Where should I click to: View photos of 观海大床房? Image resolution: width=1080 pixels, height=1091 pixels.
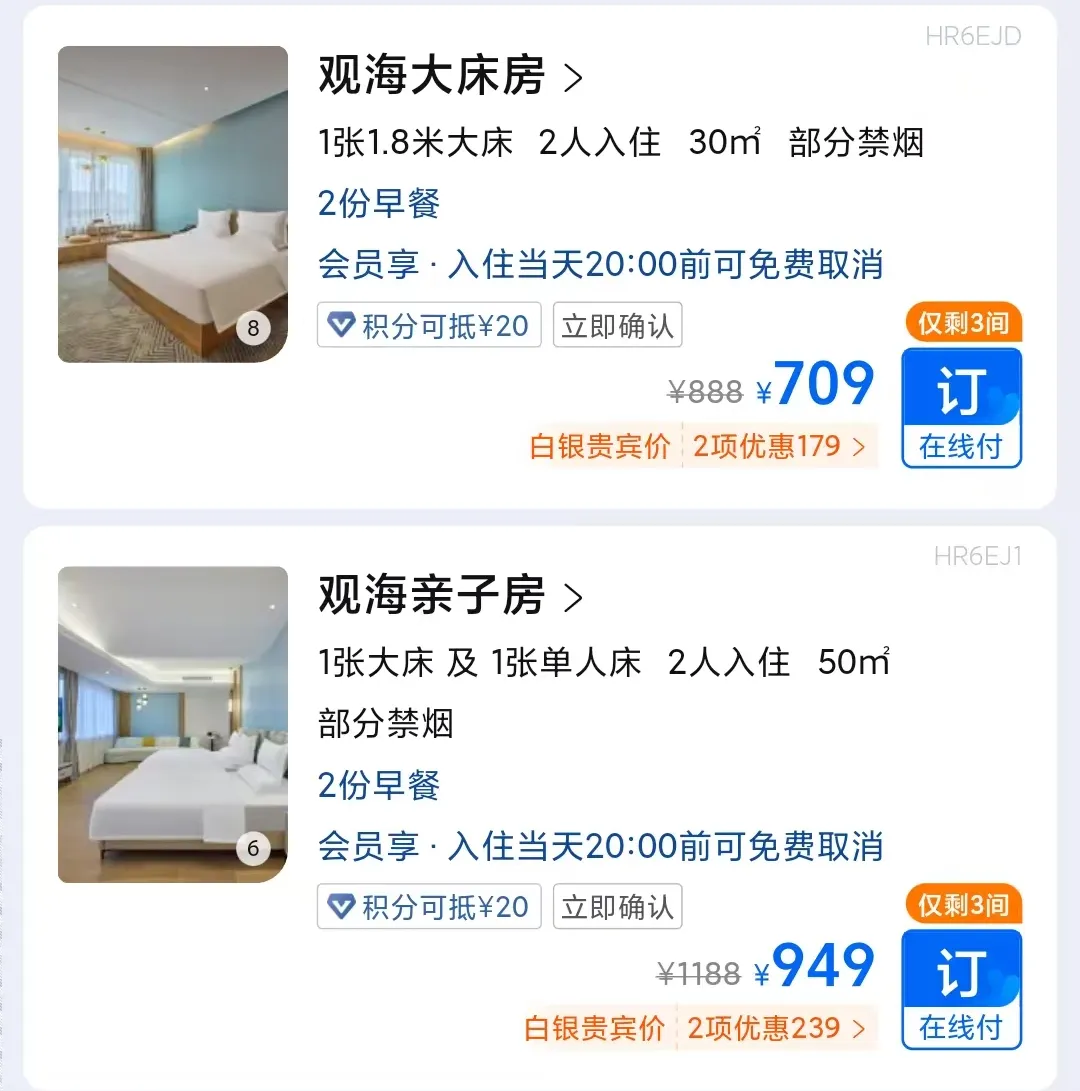(x=173, y=204)
